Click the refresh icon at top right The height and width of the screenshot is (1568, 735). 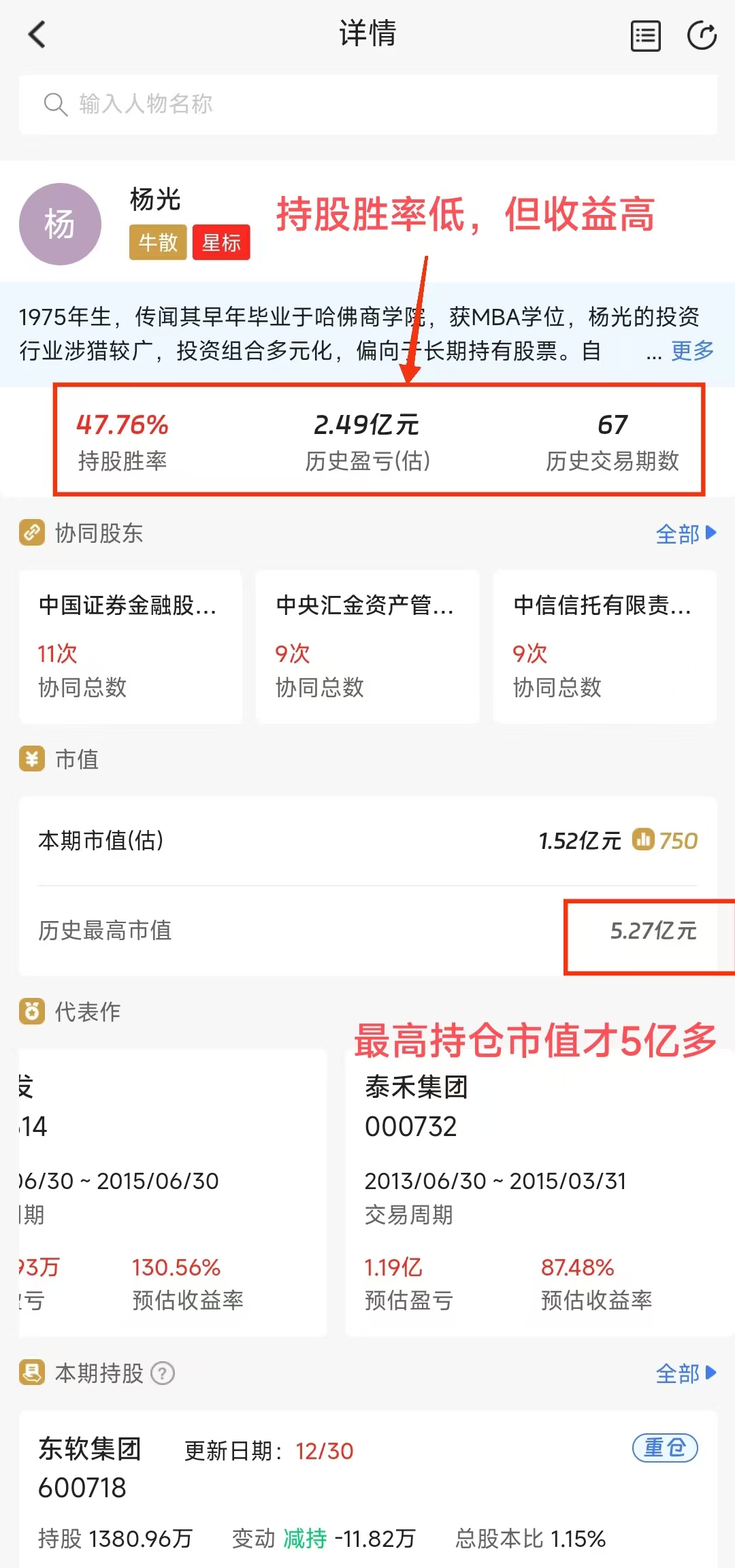(x=702, y=35)
